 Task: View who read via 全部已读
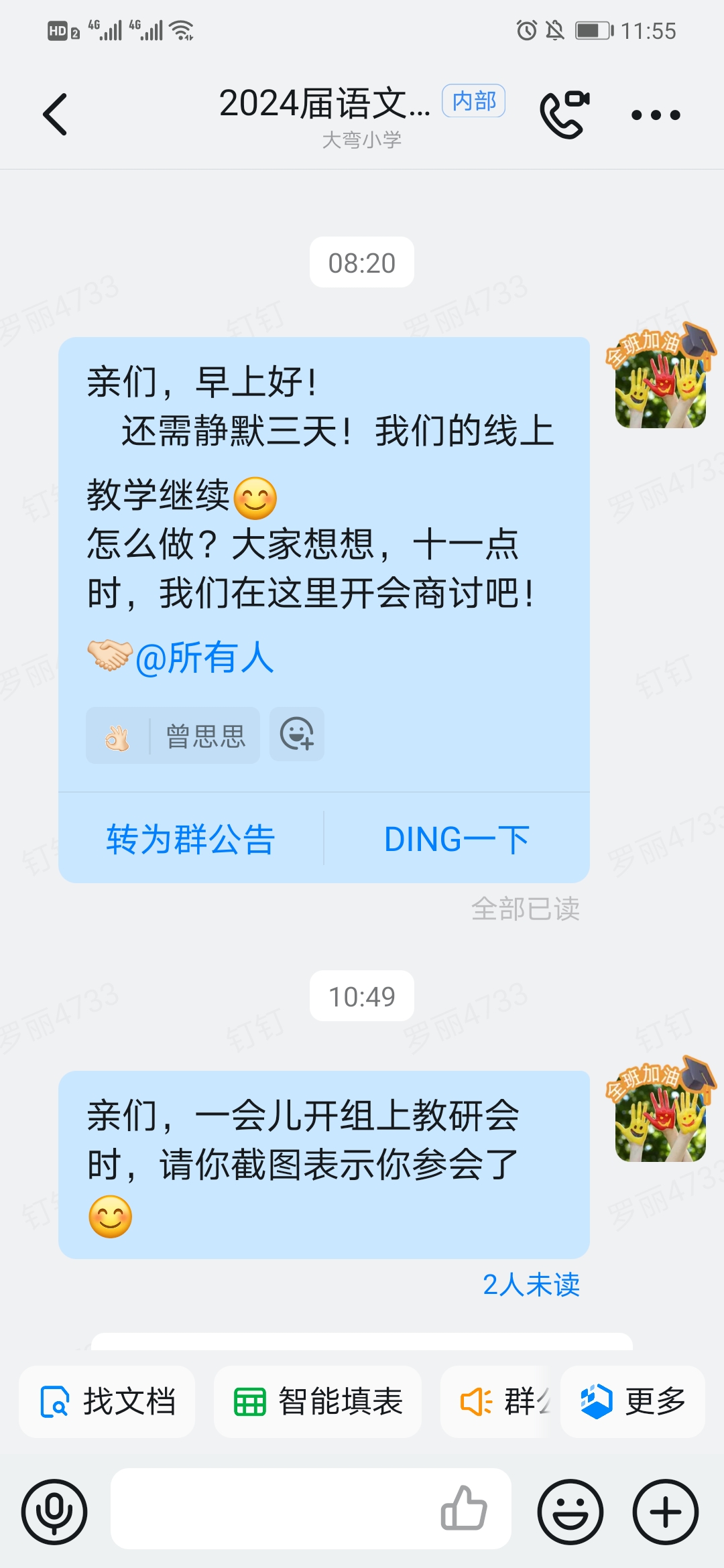526,909
